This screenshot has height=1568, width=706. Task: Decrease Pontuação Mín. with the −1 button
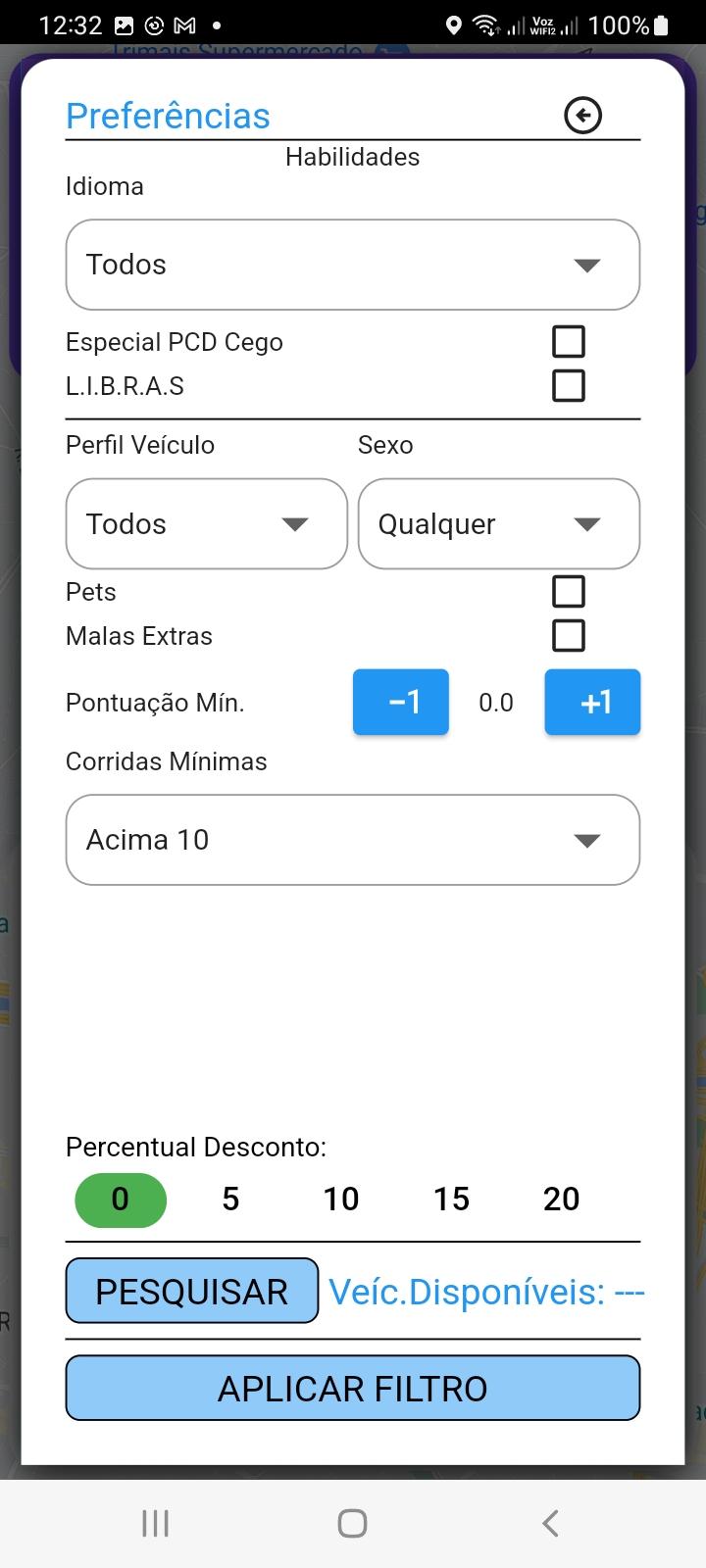coord(401,702)
